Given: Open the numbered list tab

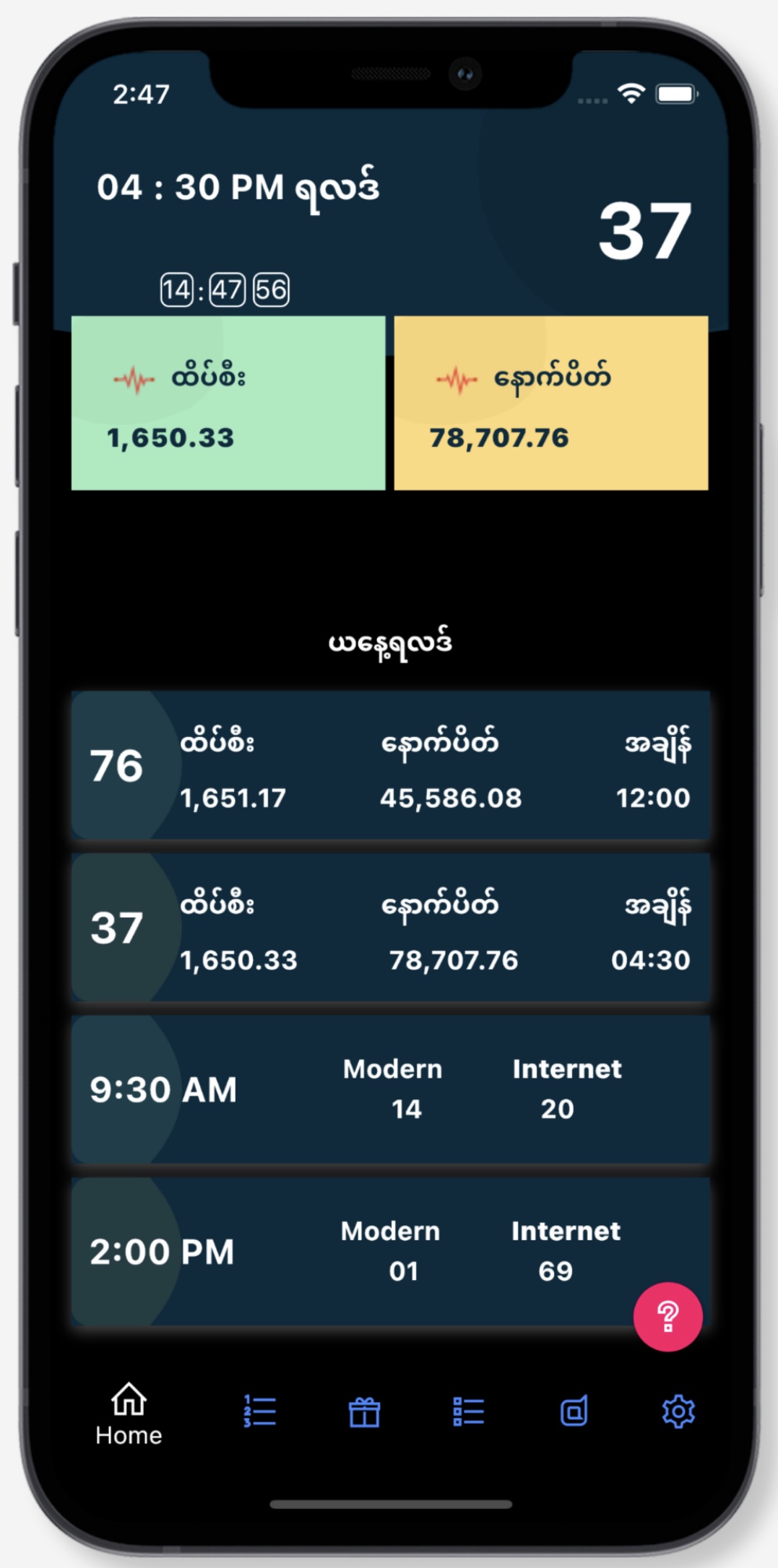Looking at the screenshot, I should (260, 1411).
